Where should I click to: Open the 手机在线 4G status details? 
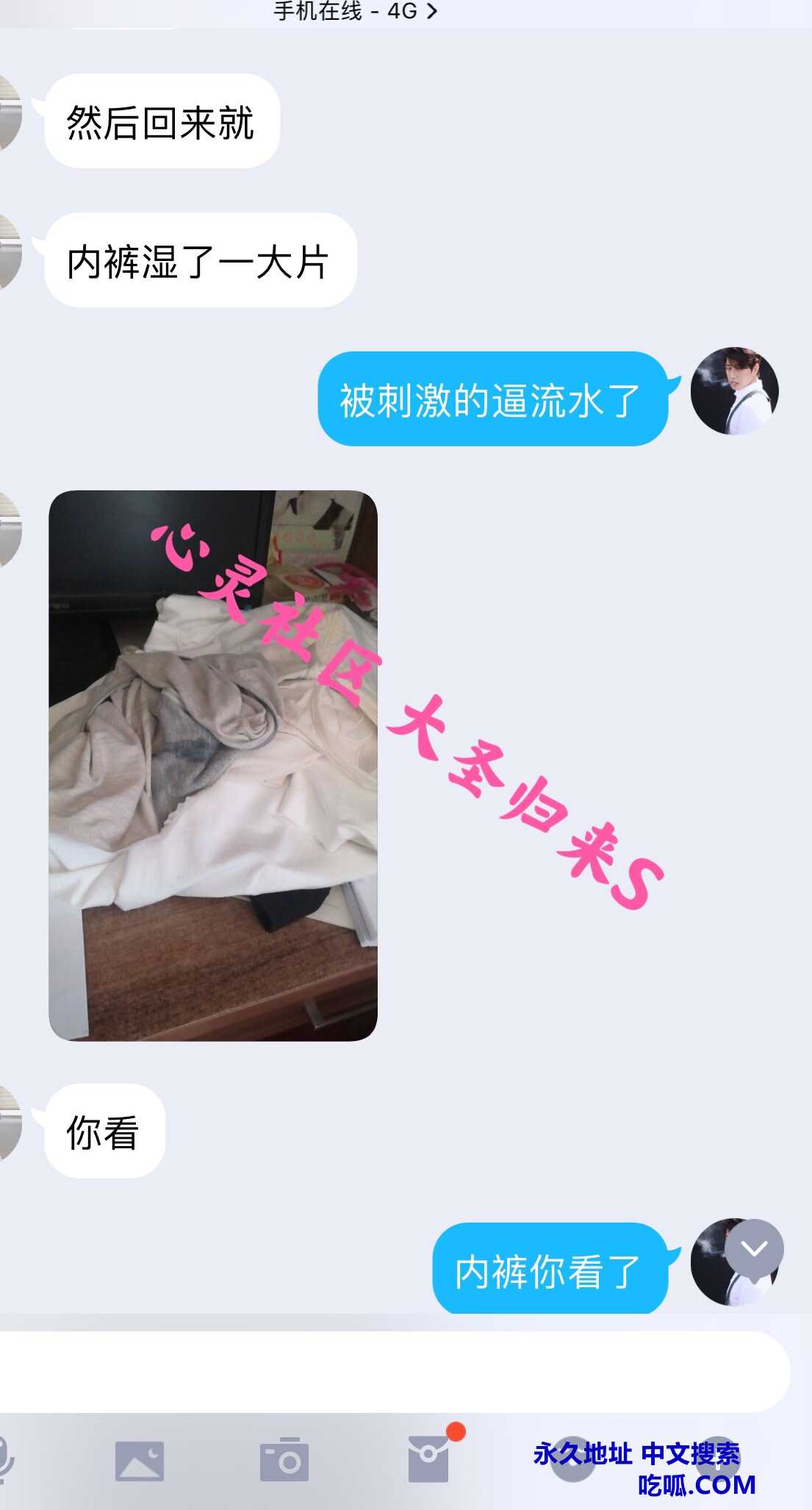pyautogui.click(x=356, y=11)
